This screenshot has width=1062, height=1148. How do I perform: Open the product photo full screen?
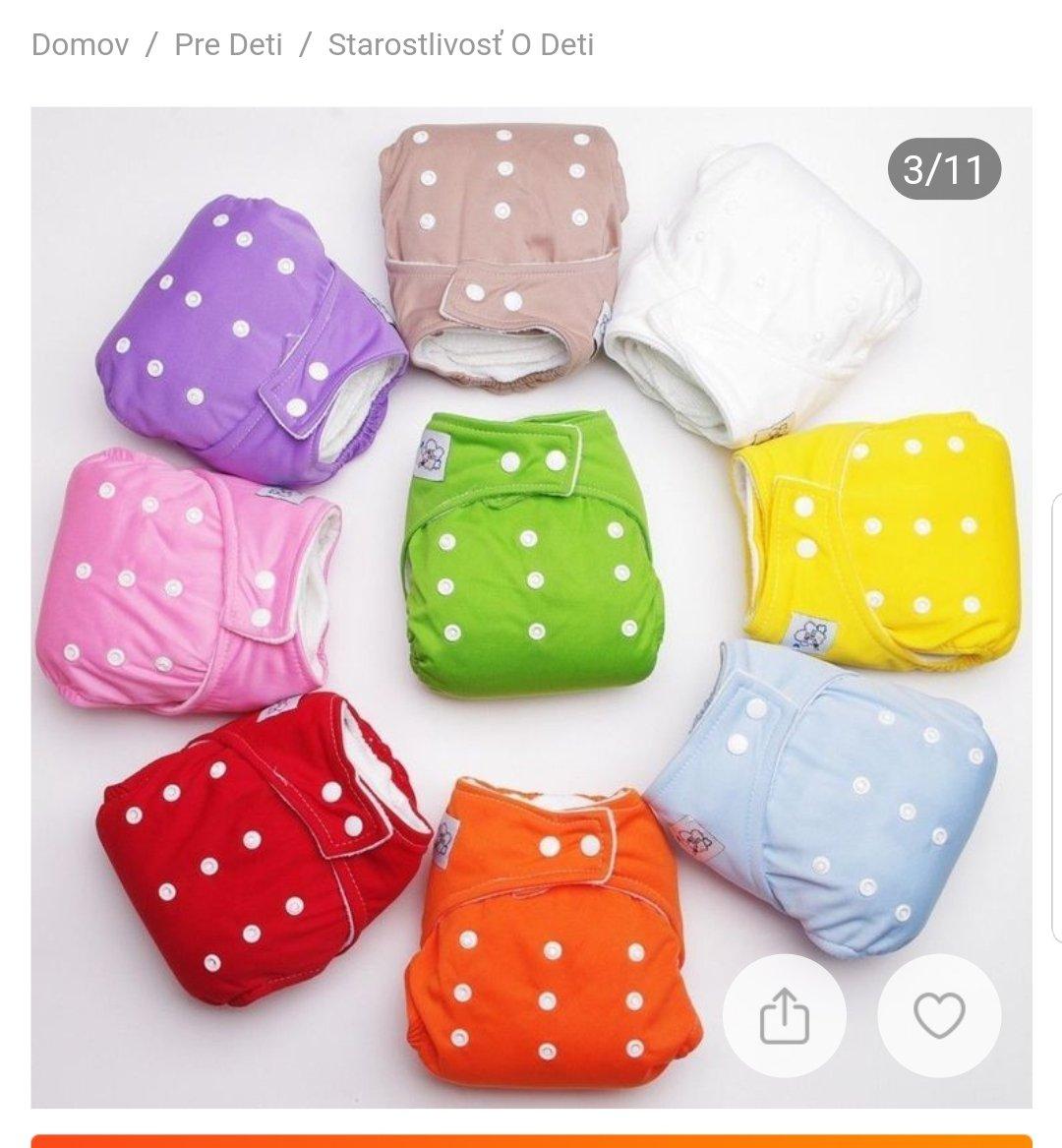click(x=531, y=551)
